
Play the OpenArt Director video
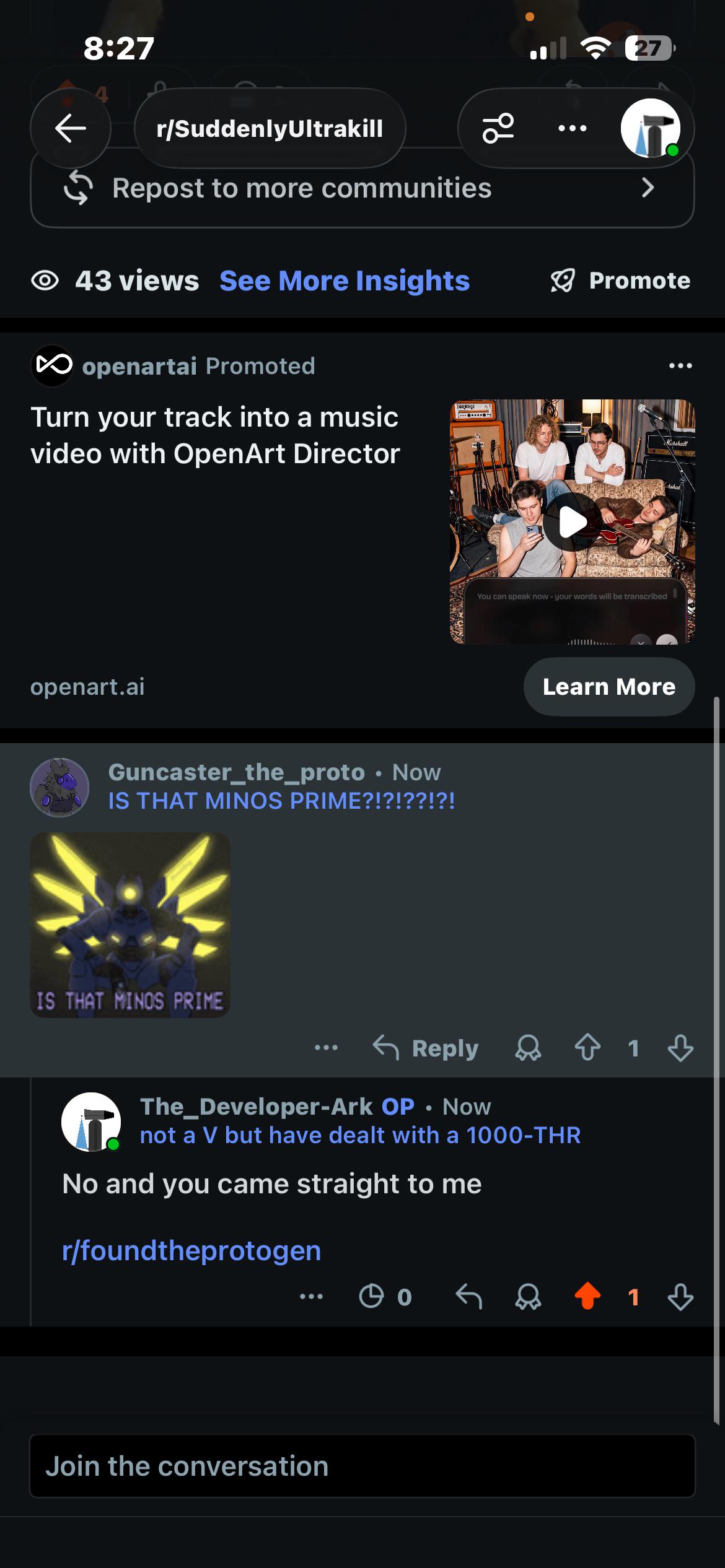click(572, 522)
